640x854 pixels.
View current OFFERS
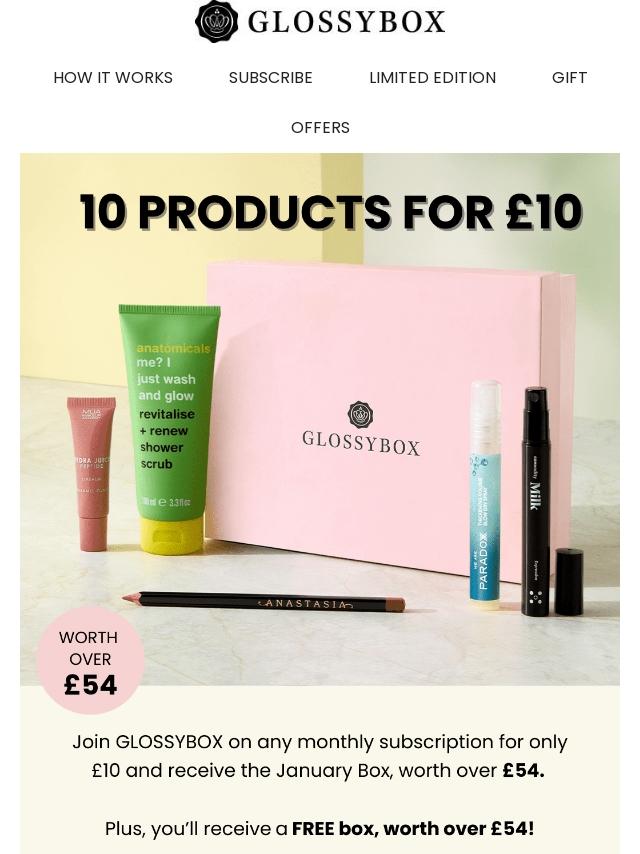click(x=320, y=128)
